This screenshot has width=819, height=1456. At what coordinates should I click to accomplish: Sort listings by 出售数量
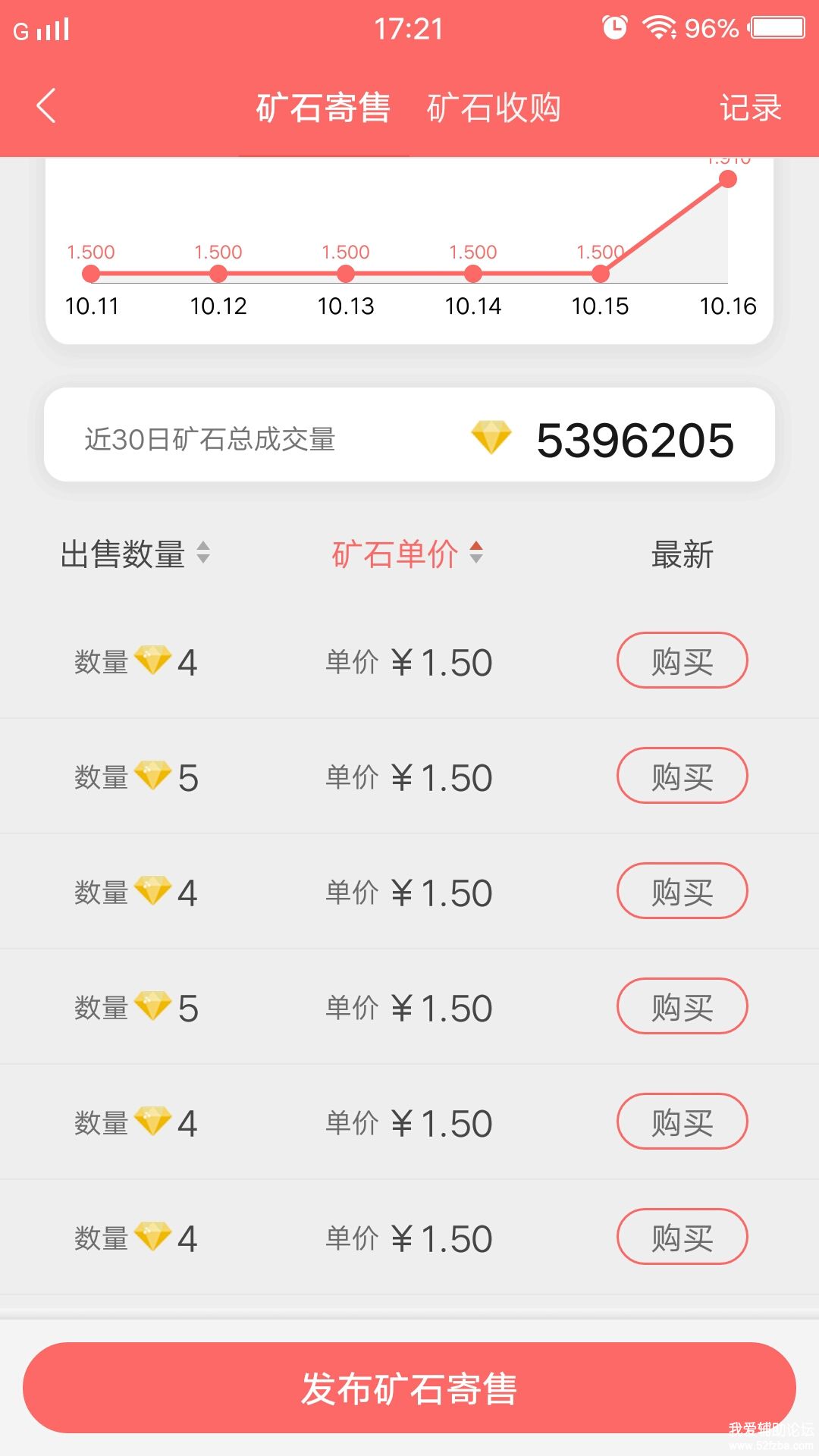coord(135,554)
